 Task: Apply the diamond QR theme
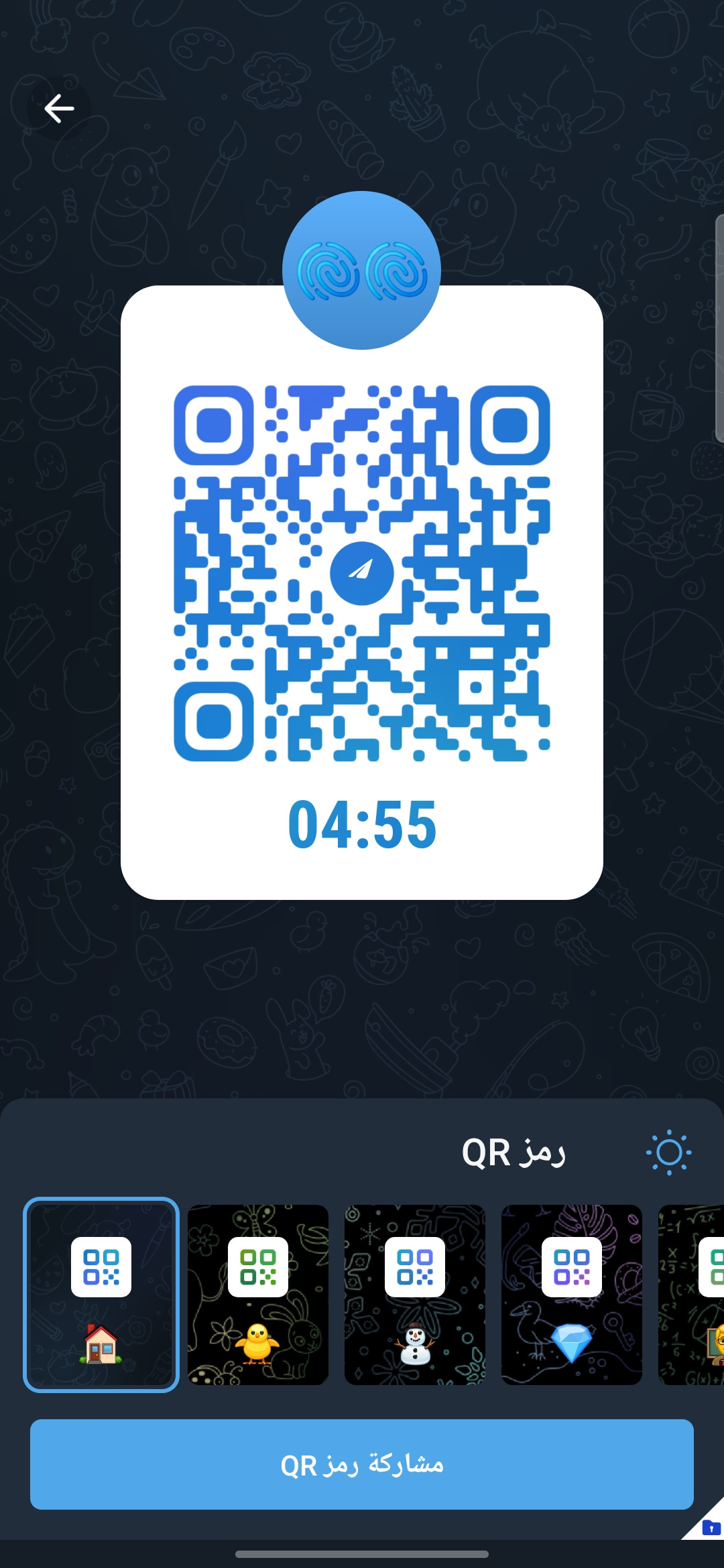click(572, 1295)
